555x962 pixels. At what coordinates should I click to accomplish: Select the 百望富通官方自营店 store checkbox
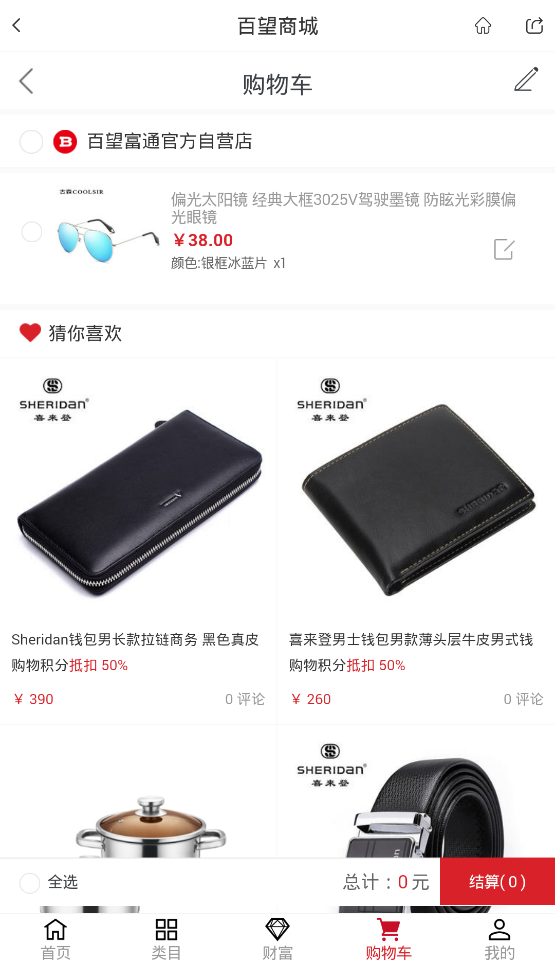31,142
